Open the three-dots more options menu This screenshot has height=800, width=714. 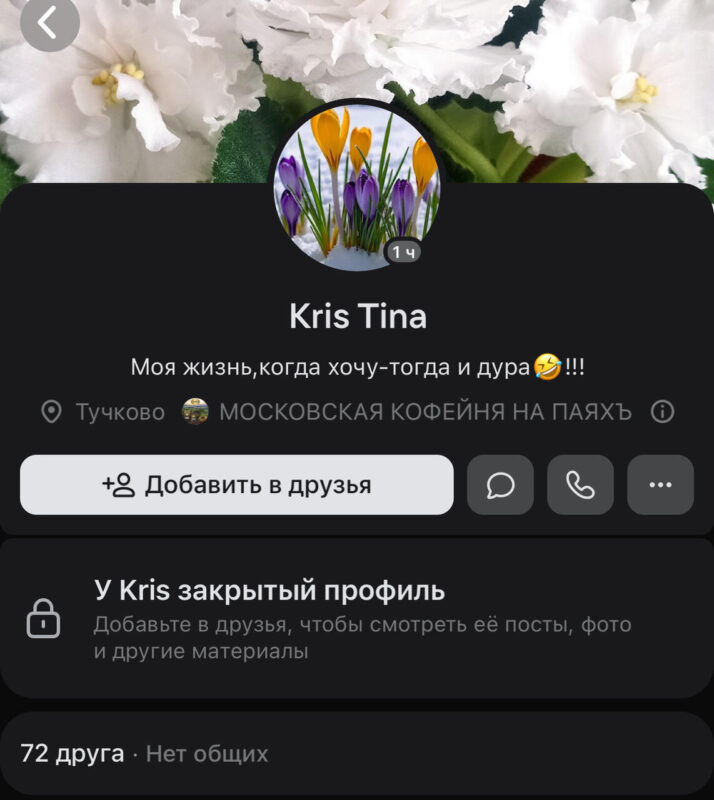click(x=660, y=485)
